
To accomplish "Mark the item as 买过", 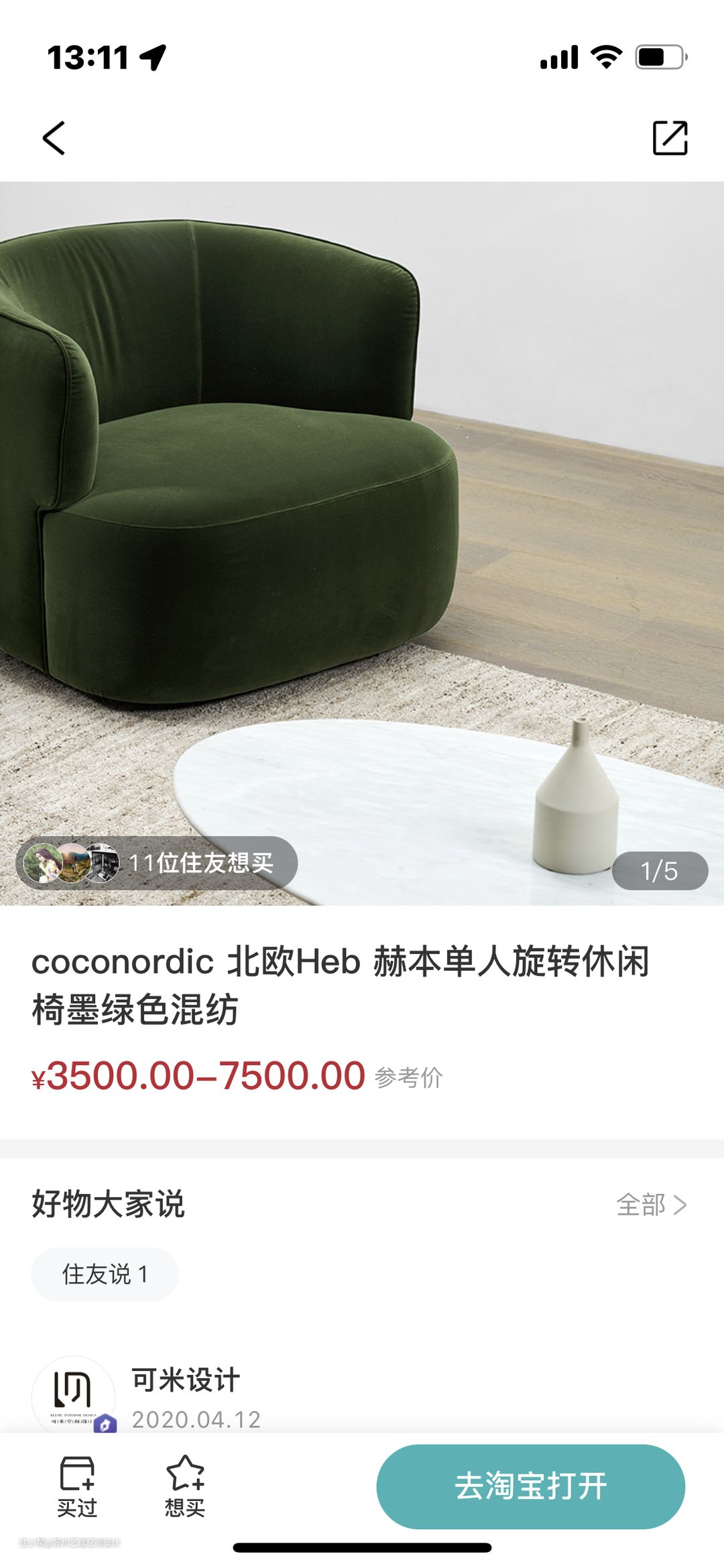I will pyautogui.click(x=77, y=1487).
